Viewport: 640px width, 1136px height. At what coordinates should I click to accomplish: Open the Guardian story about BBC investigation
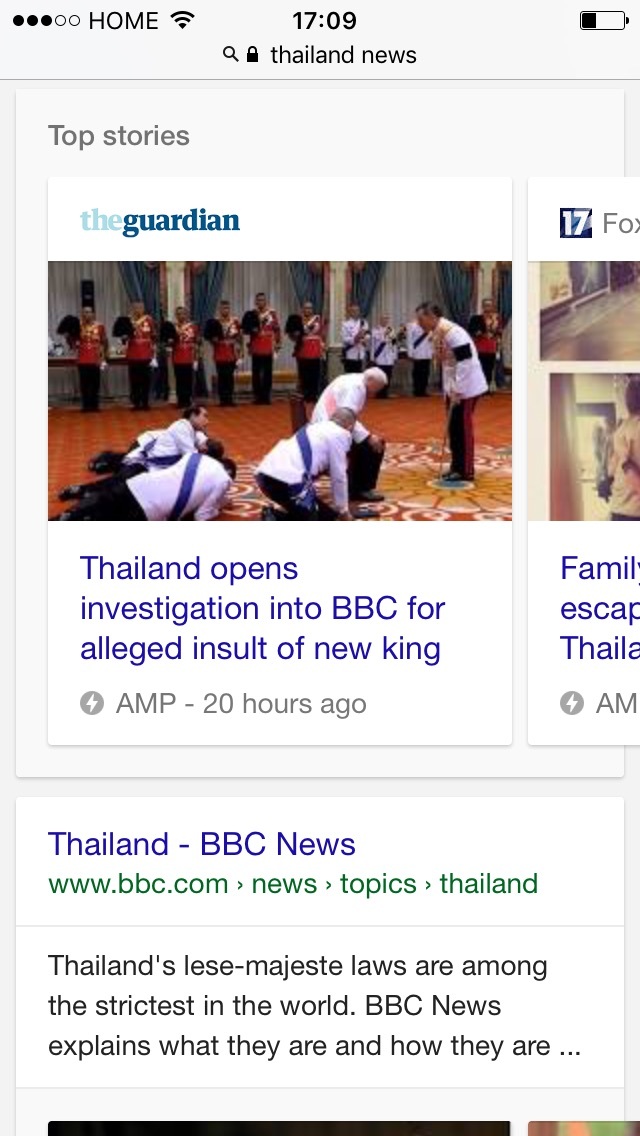(262, 608)
